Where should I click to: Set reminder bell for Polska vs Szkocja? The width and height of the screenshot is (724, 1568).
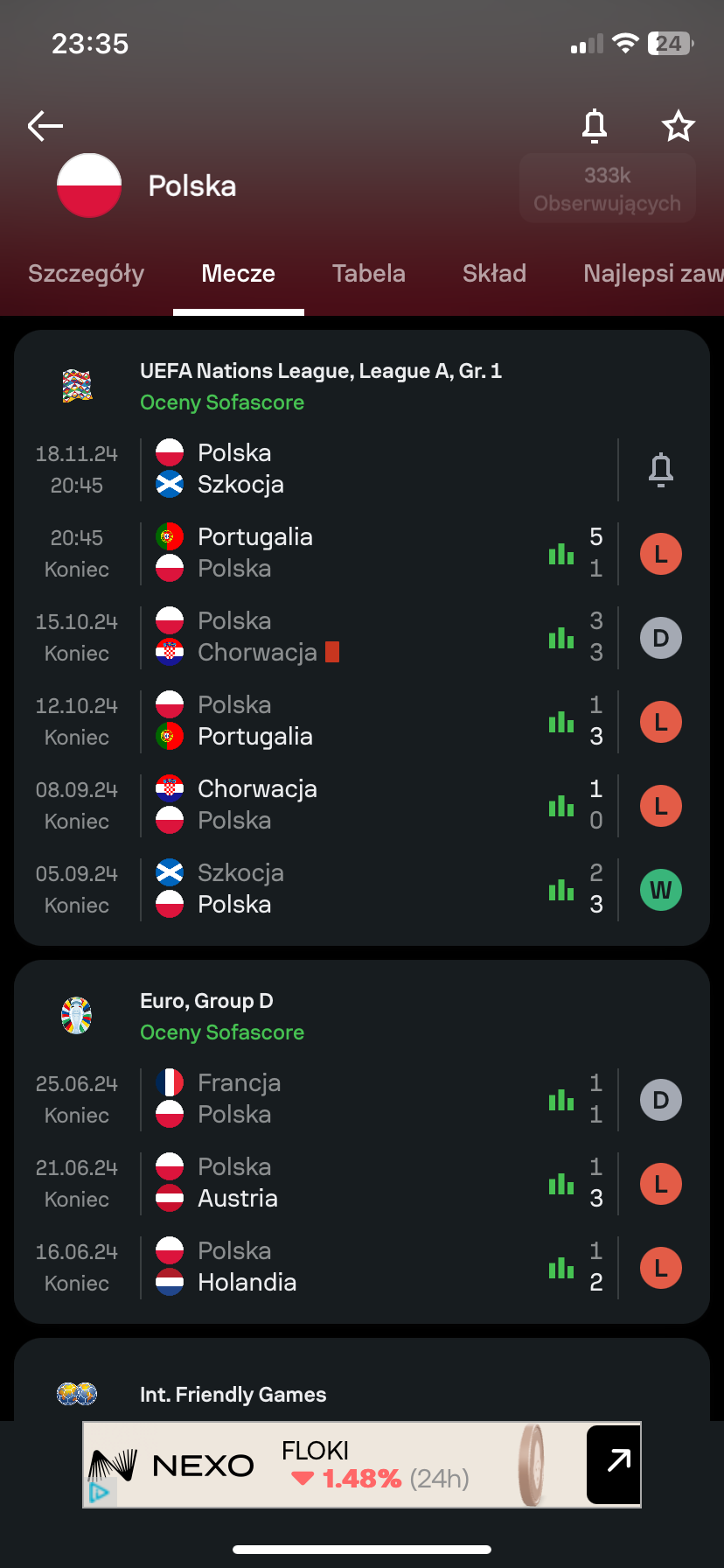pyautogui.click(x=661, y=470)
